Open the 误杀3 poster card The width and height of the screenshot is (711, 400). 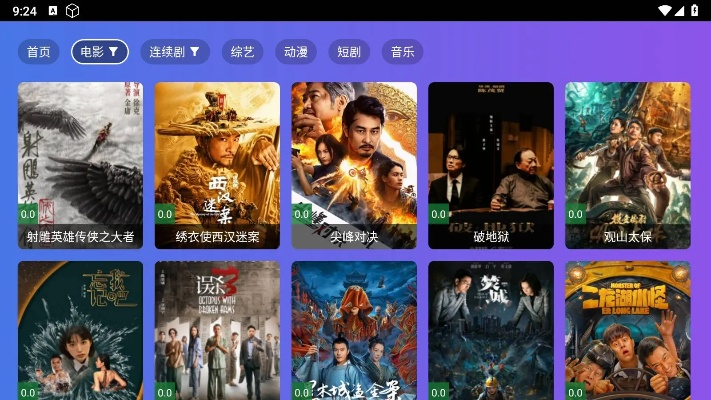pyautogui.click(x=217, y=332)
